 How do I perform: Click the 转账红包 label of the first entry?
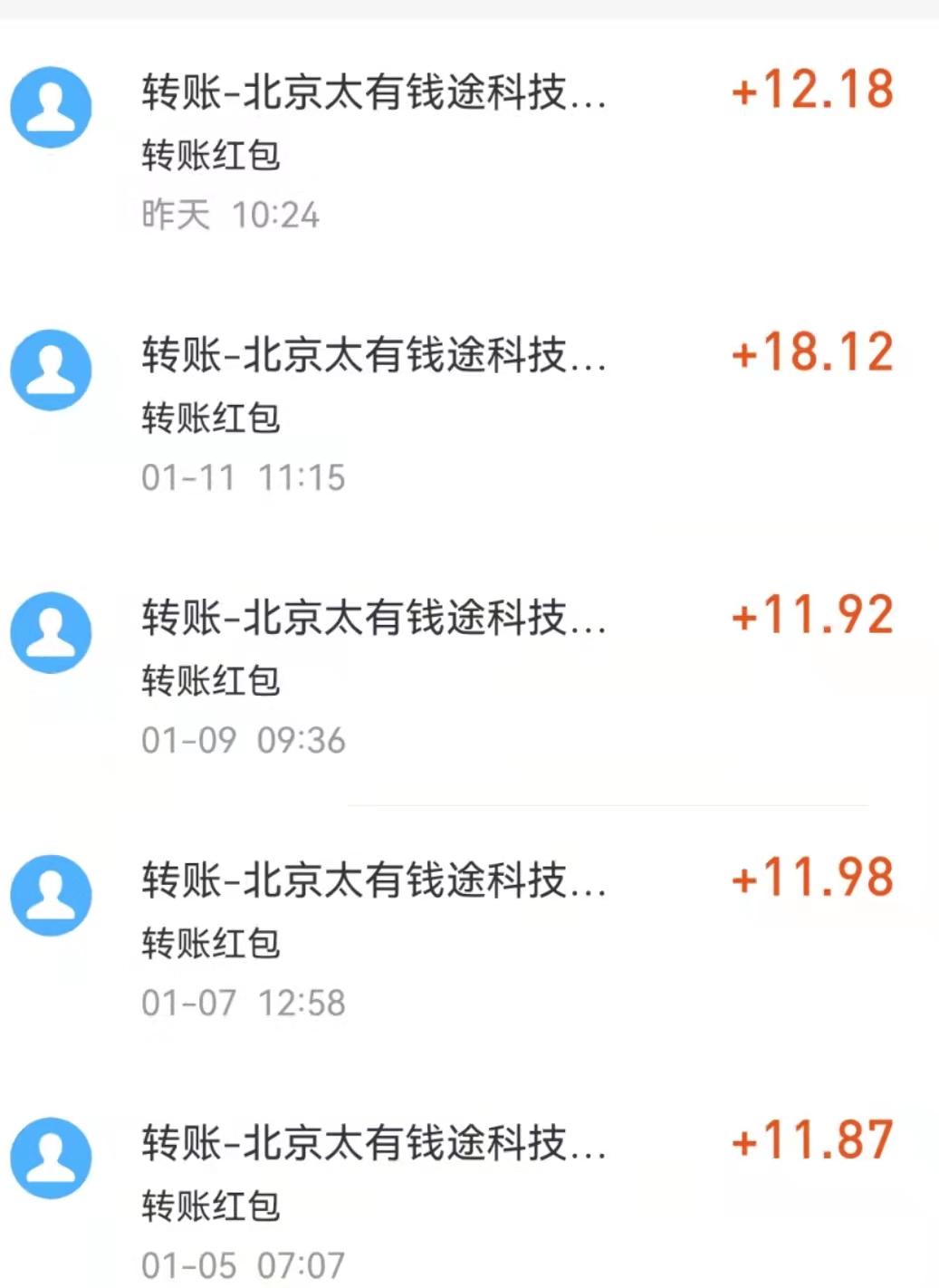(209, 156)
